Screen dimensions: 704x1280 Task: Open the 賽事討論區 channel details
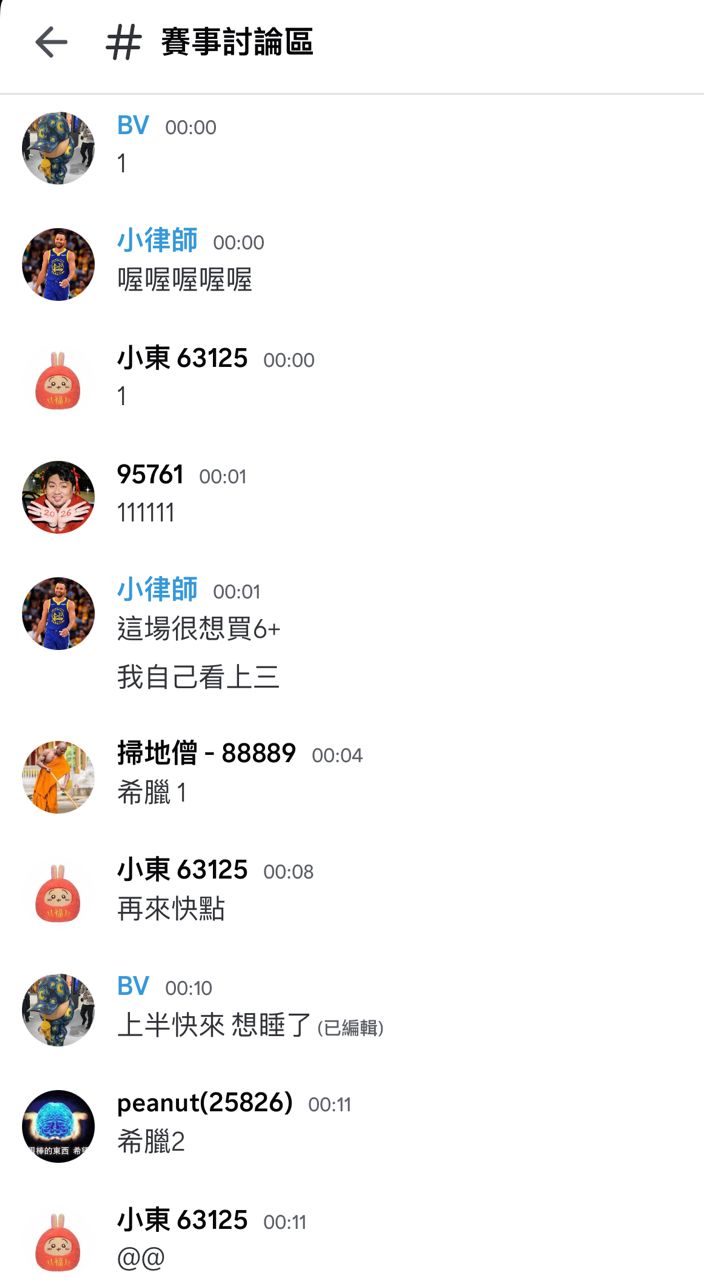[237, 42]
